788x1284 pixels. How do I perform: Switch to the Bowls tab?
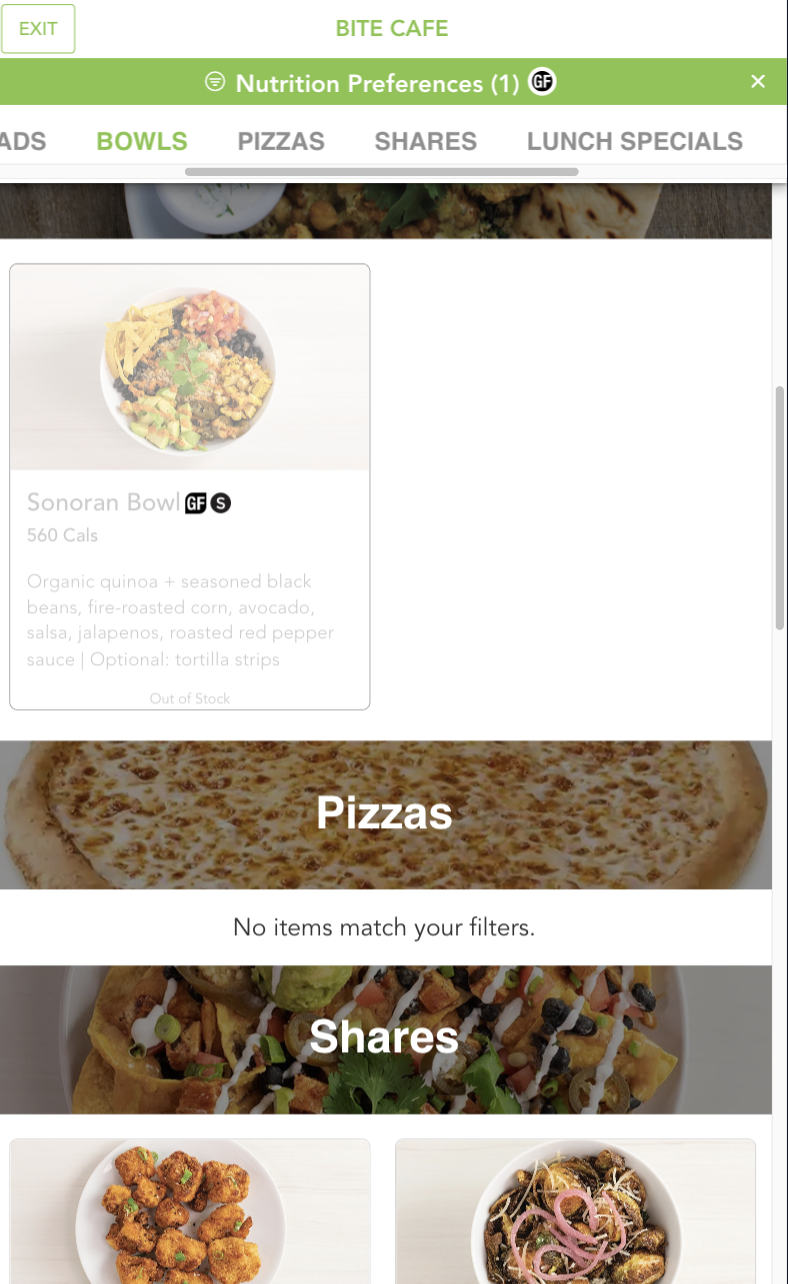point(142,141)
